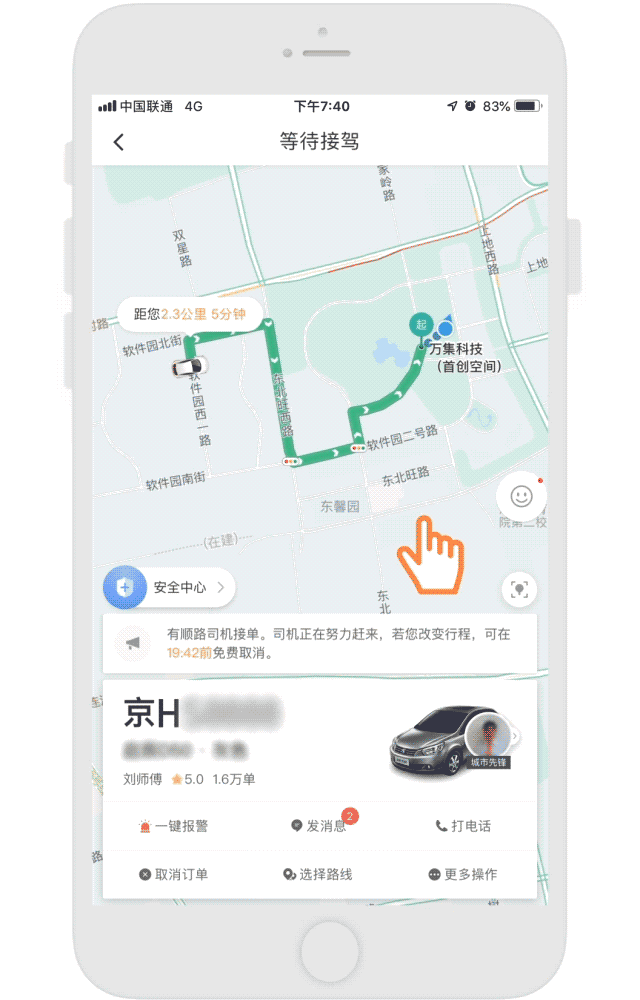
Task: Open the 安全中心 safety center
Action: click(x=168, y=588)
